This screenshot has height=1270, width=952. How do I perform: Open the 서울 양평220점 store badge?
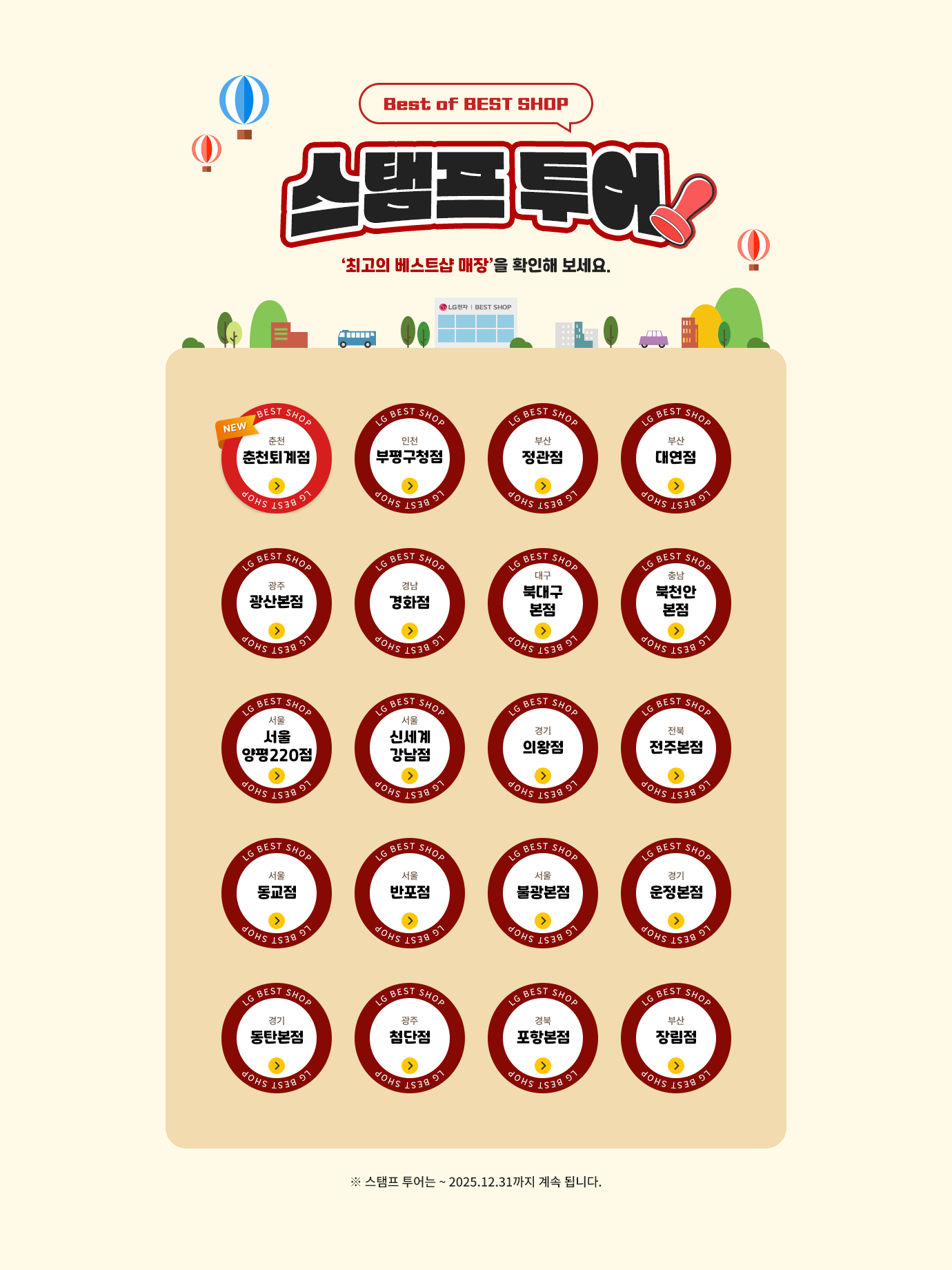tap(277, 748)
